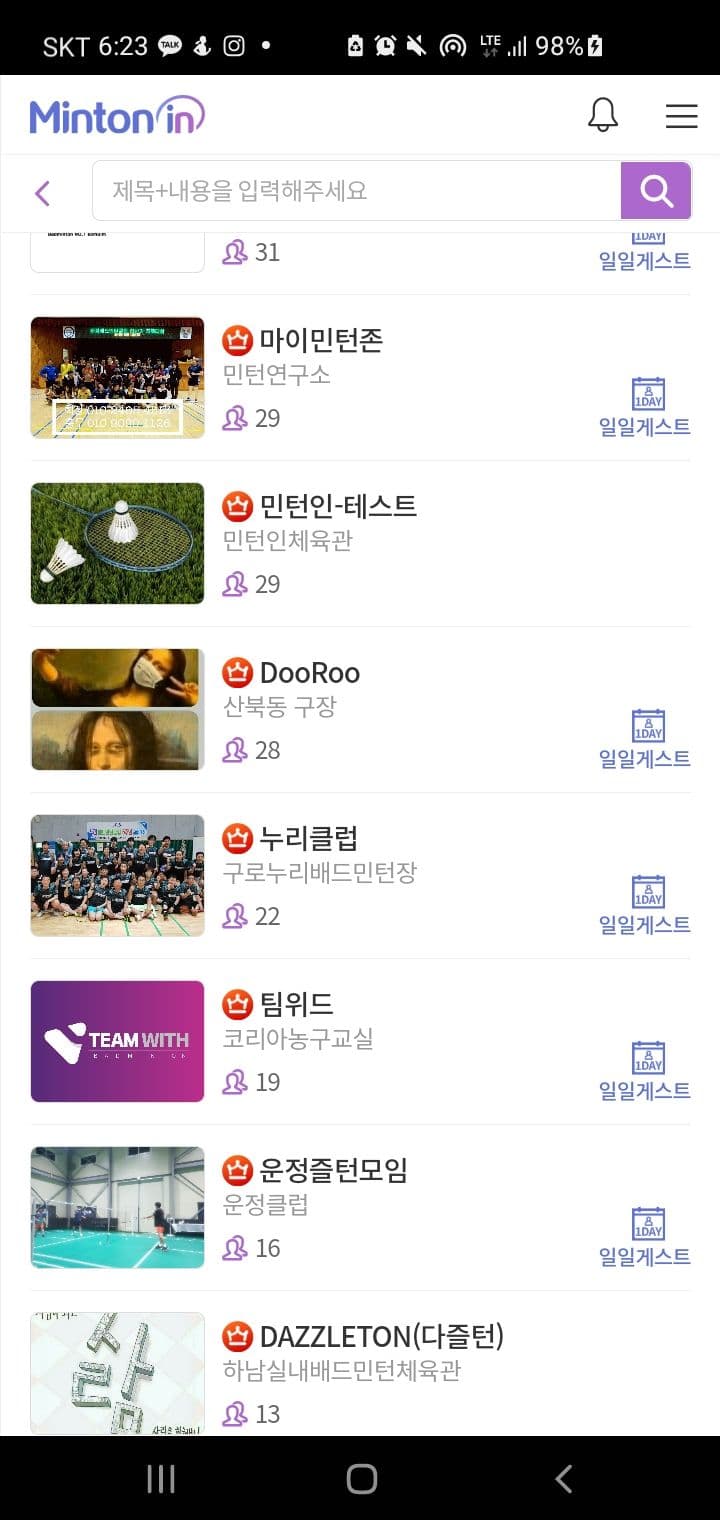This screenshot has height=1520, width=720.
Task: Tap the system home button
Action: [361, 1479]
